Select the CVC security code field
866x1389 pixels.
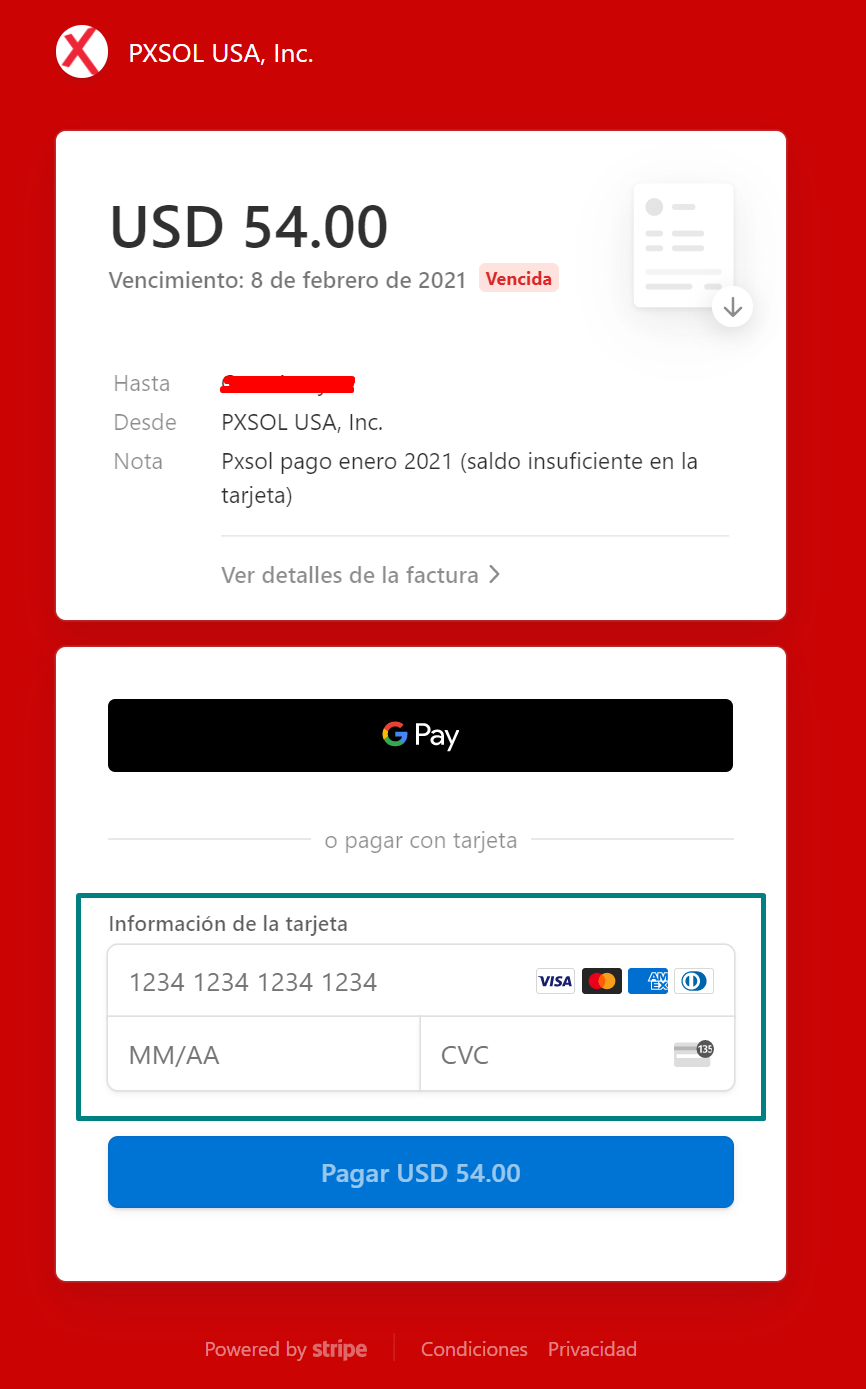pos(550,1054)
